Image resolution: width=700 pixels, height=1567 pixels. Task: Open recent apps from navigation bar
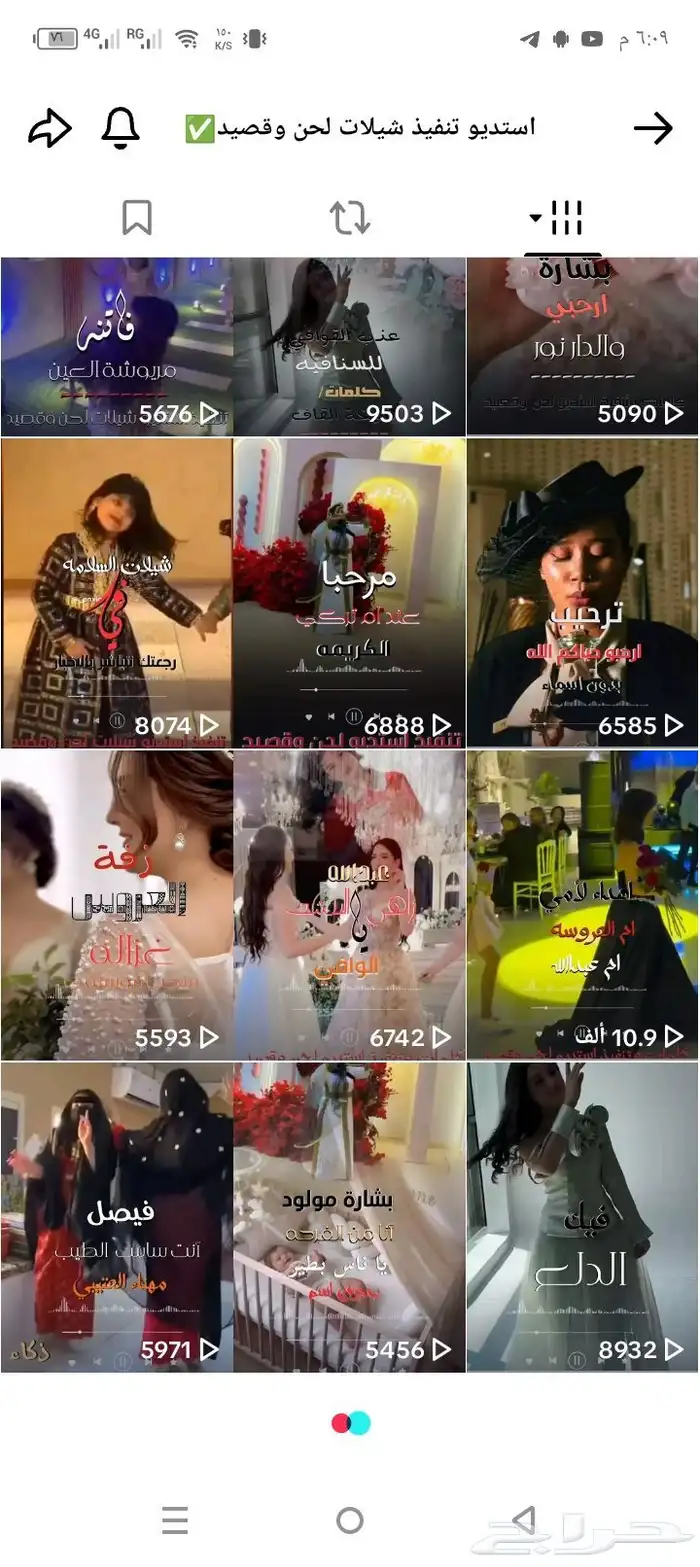click(175, 1521)
